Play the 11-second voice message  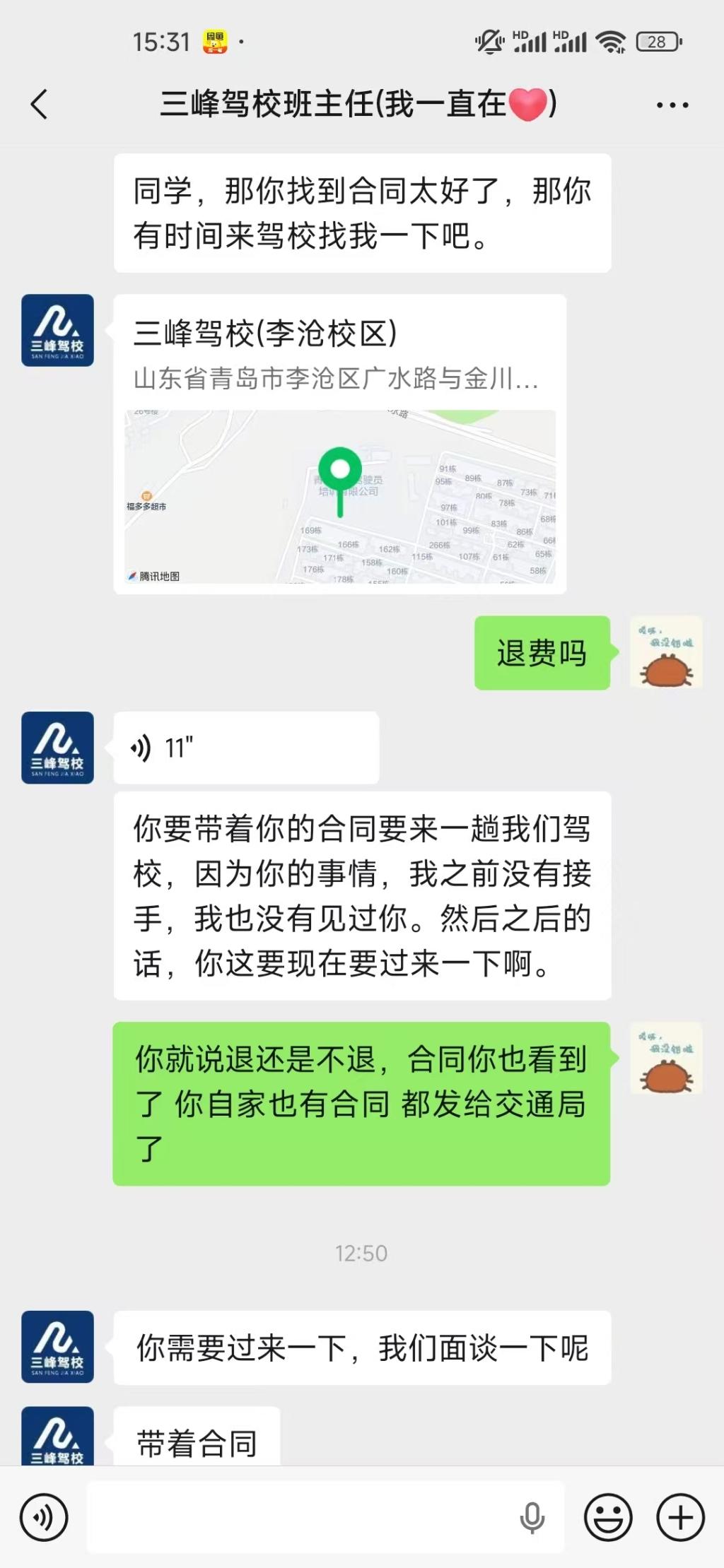(245, 748)
